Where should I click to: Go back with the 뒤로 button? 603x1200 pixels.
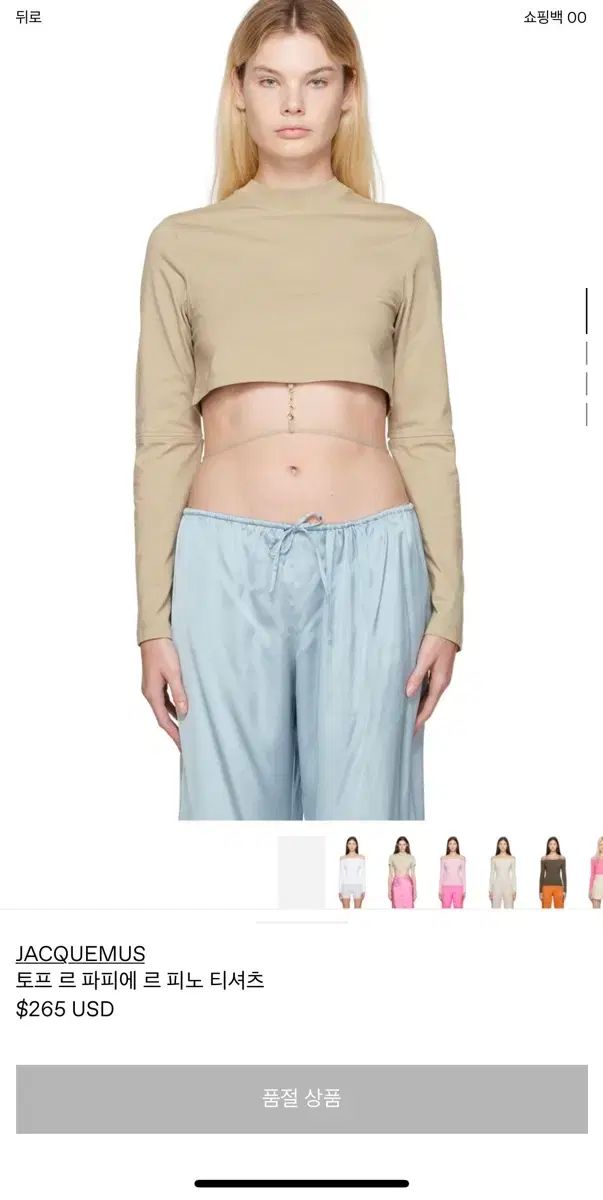pyautogui.click(x=28, y=17)
